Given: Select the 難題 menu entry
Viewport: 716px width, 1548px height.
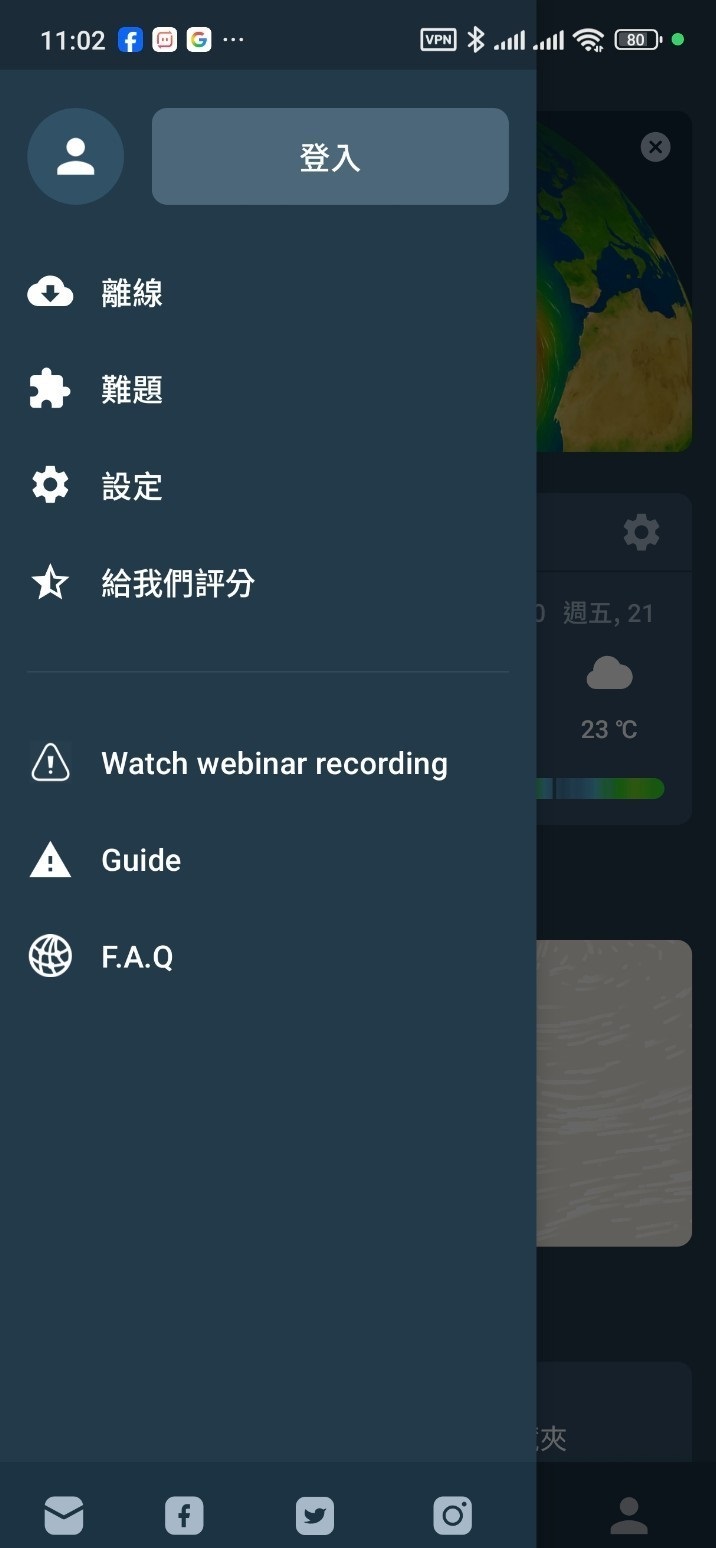Looking at the screenshot, I should click(x=132, y=390).
